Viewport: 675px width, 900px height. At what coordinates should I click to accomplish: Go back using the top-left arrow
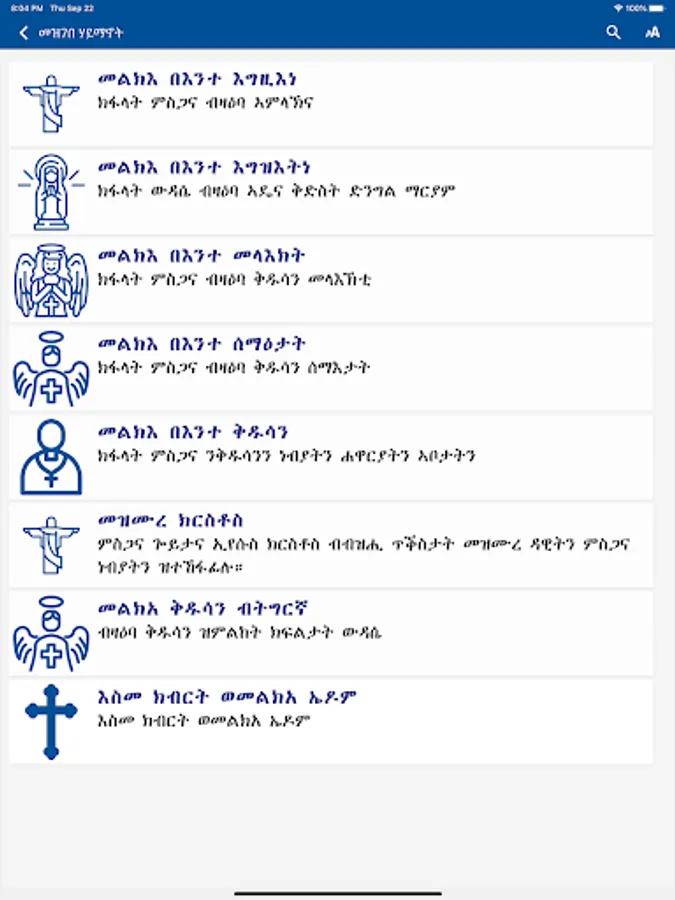(x=24, y=33)
